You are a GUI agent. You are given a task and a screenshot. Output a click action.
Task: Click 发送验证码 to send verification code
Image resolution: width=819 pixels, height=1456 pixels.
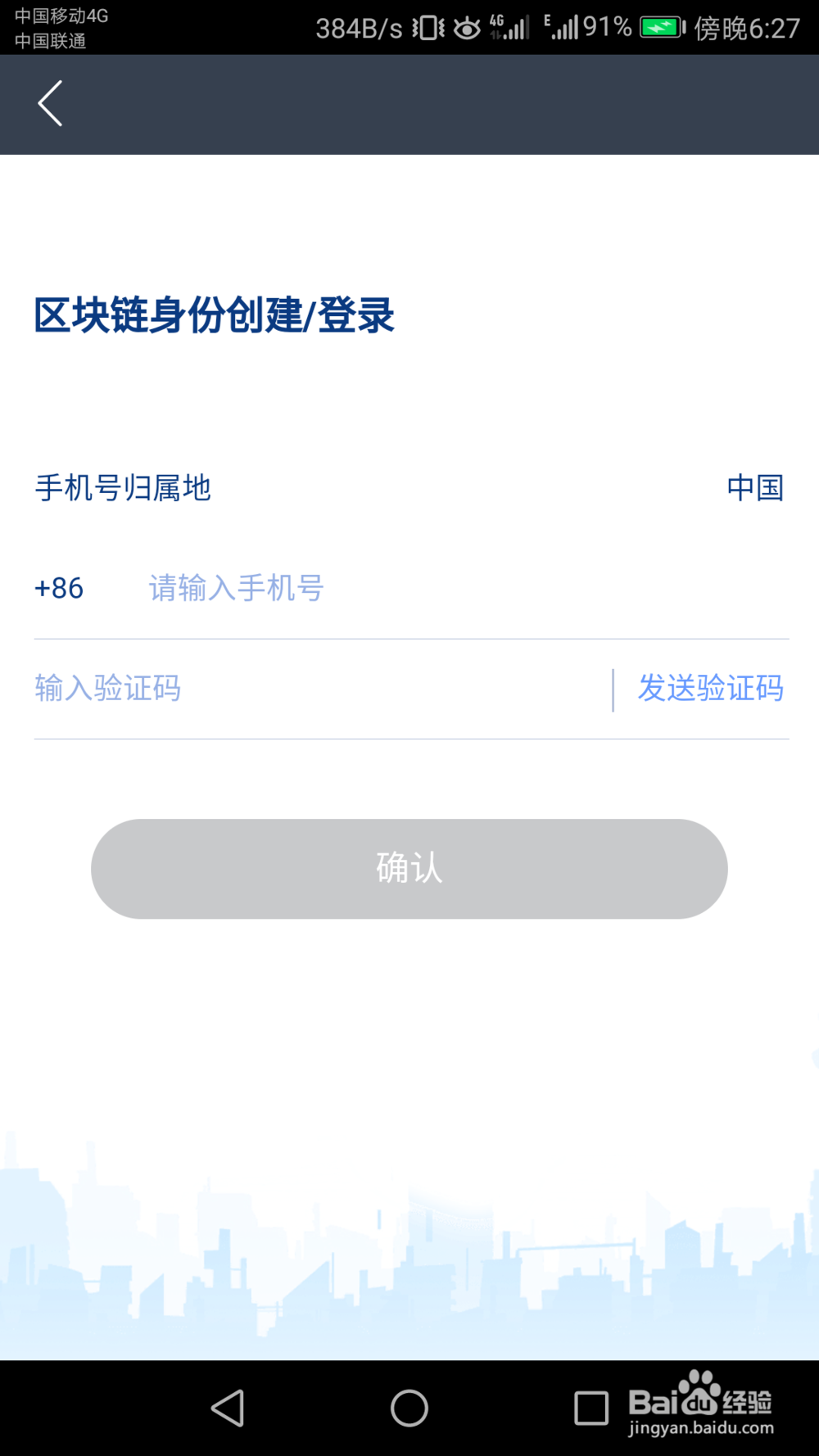pos(711,689)
